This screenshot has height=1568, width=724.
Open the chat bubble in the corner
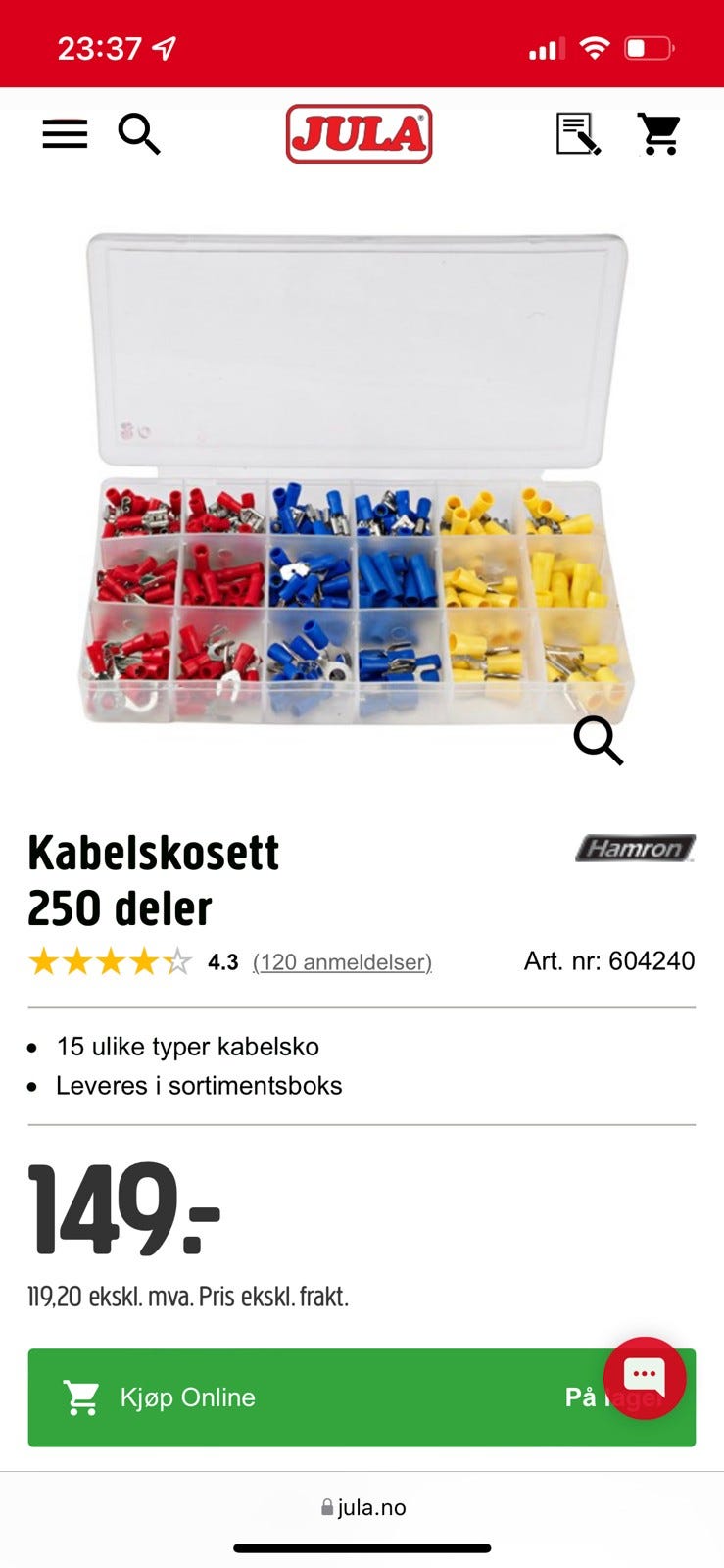click(644, 1377)
